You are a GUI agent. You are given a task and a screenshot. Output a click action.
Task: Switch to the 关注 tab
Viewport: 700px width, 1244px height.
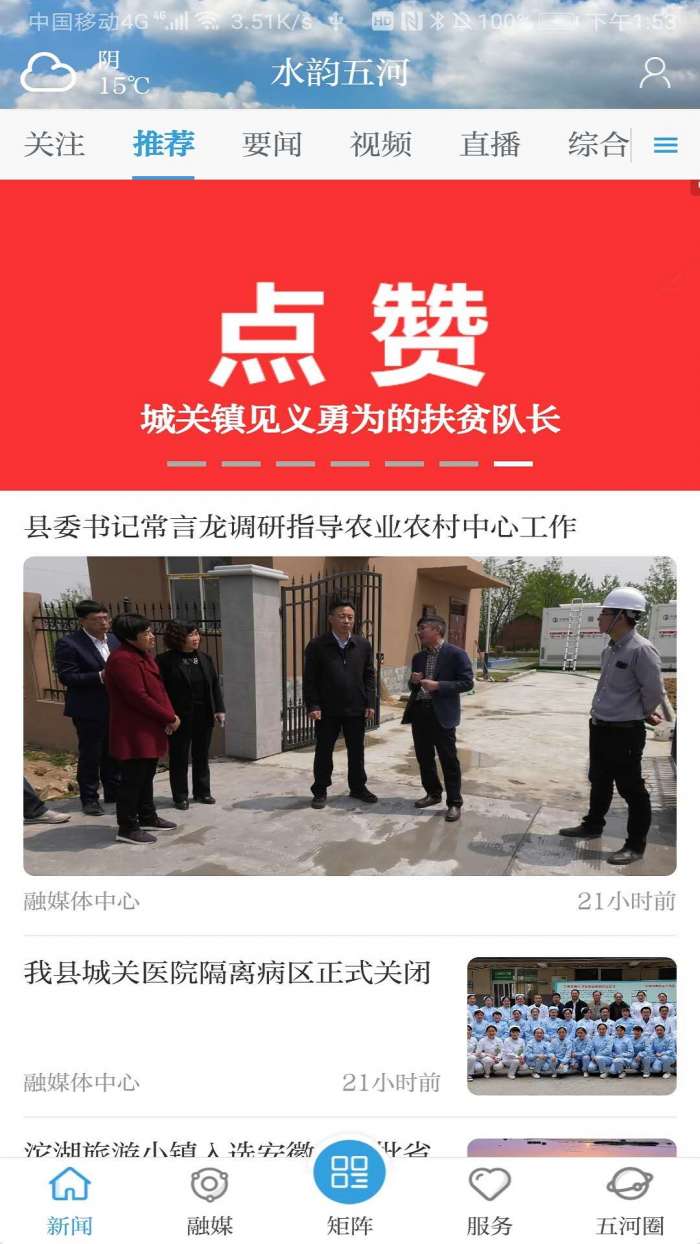click(x=54, y=144)
